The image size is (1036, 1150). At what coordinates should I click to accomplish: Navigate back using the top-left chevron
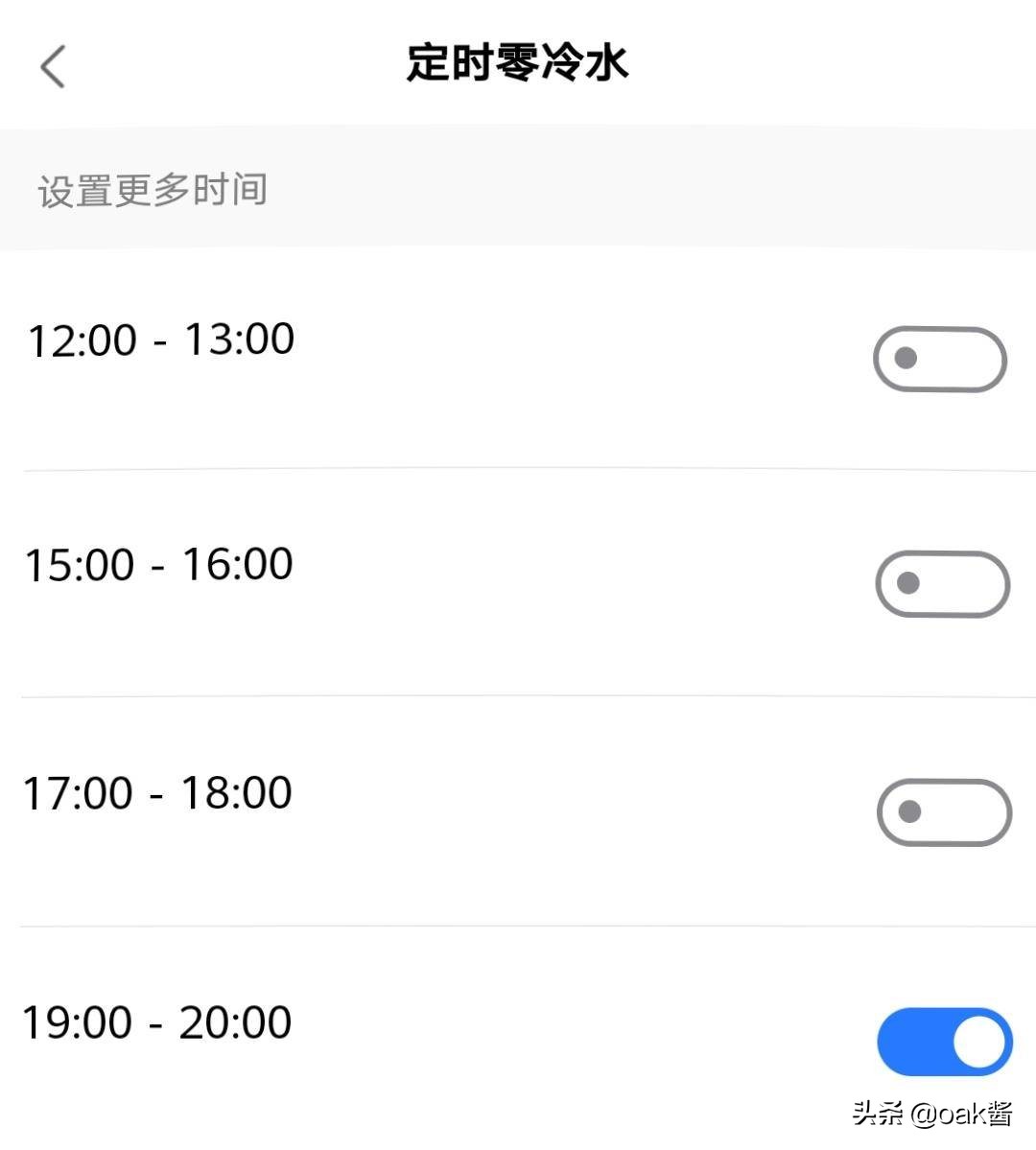click(x=53, y=65)
